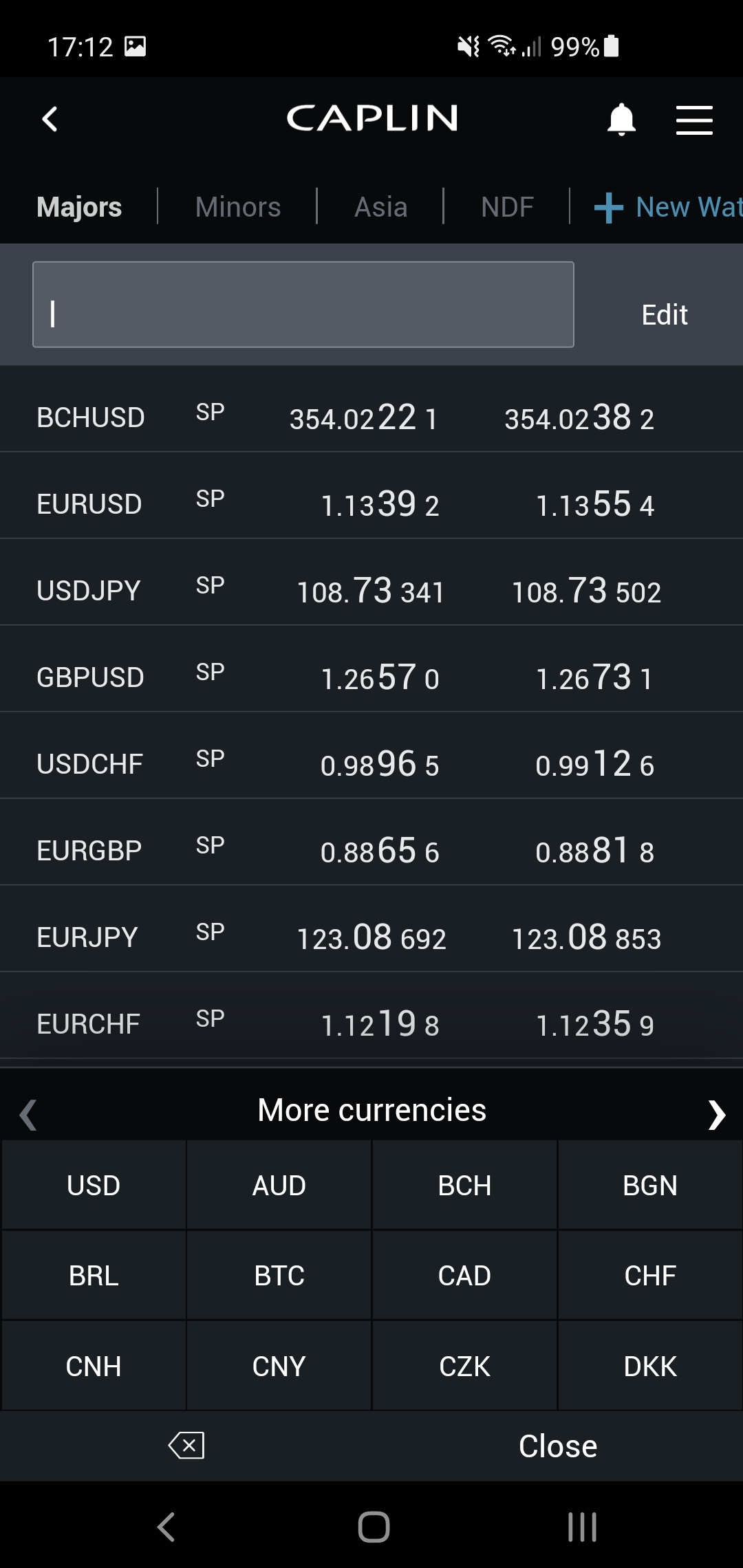Screen dimensions: 743x1568
Task: Go back using the header arrow
Action: tap(50, 119)
